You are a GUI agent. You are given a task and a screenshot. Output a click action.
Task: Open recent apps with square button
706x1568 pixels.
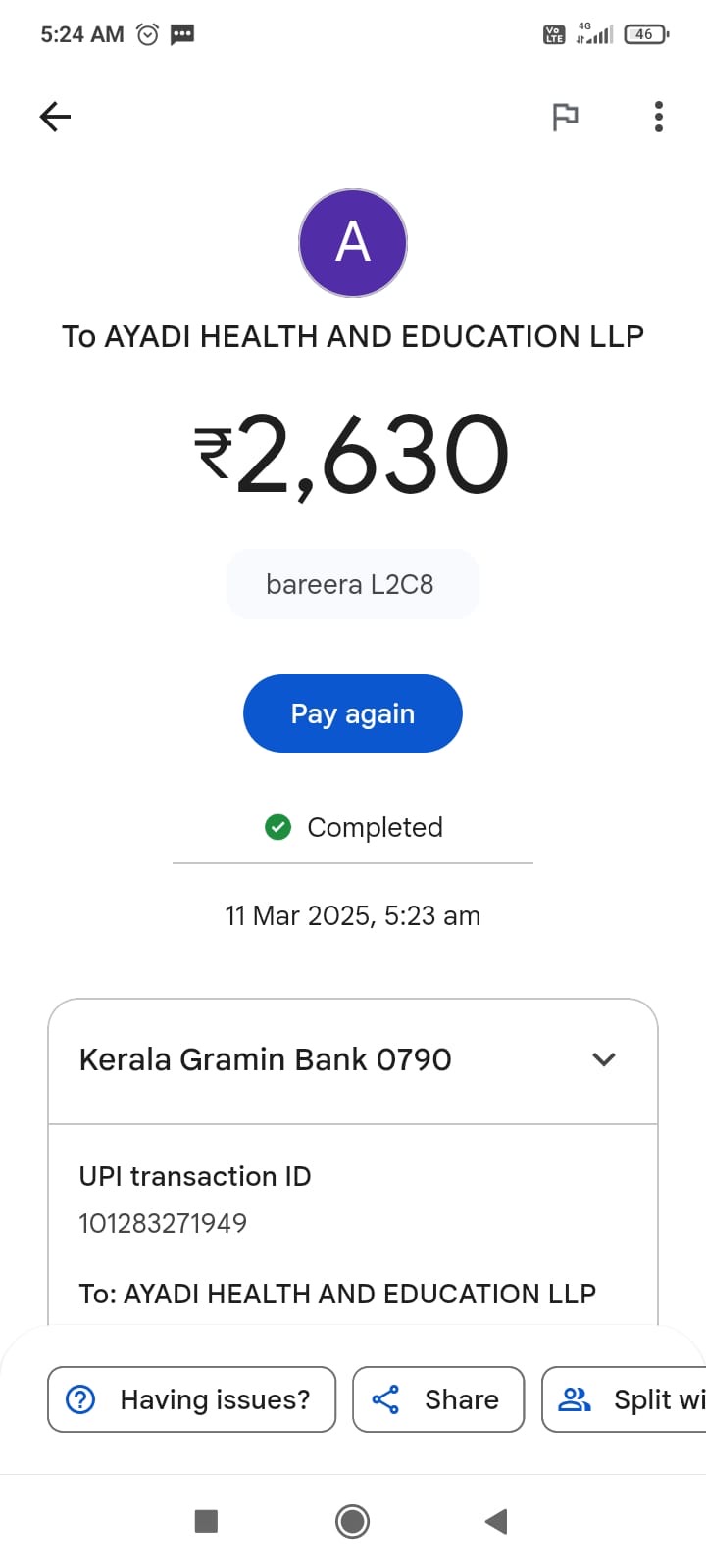click(206, 1521)
